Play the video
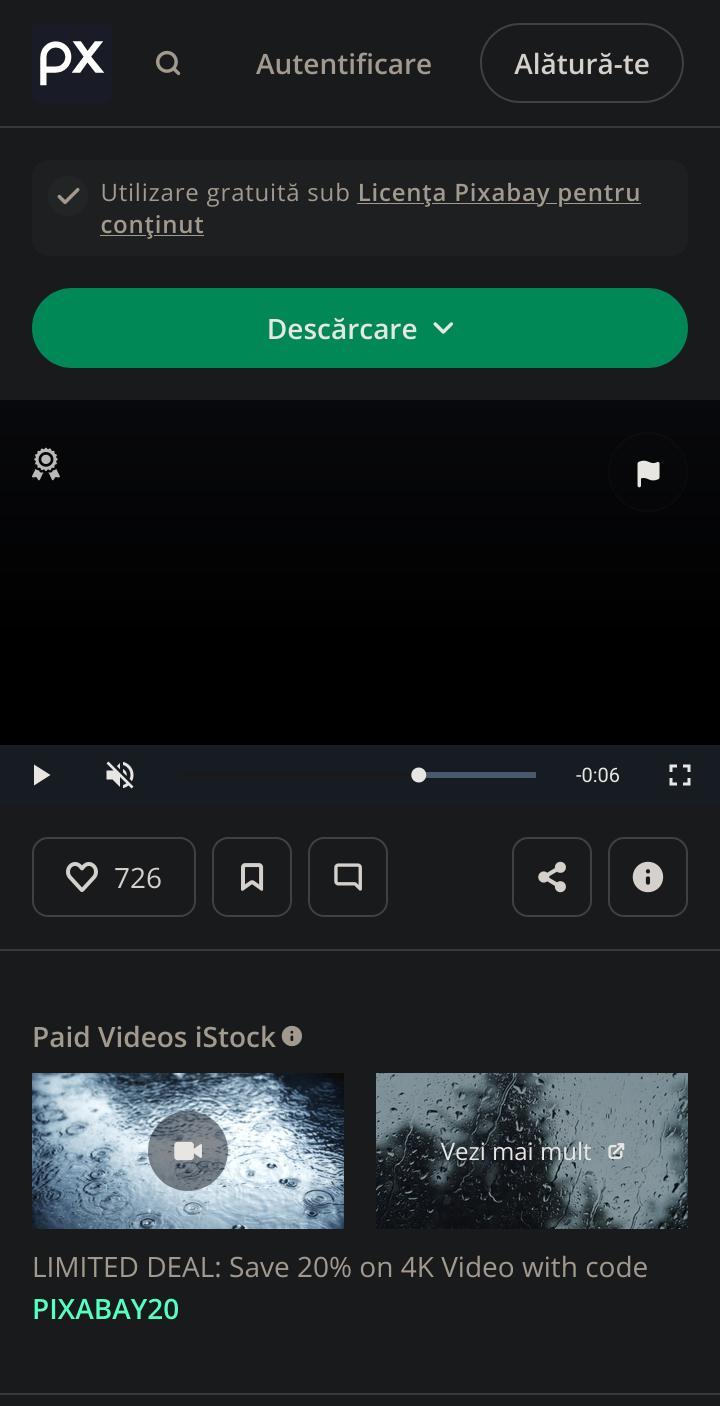The width and height of the screenshot is (720, 1406). tap(41, 774)
